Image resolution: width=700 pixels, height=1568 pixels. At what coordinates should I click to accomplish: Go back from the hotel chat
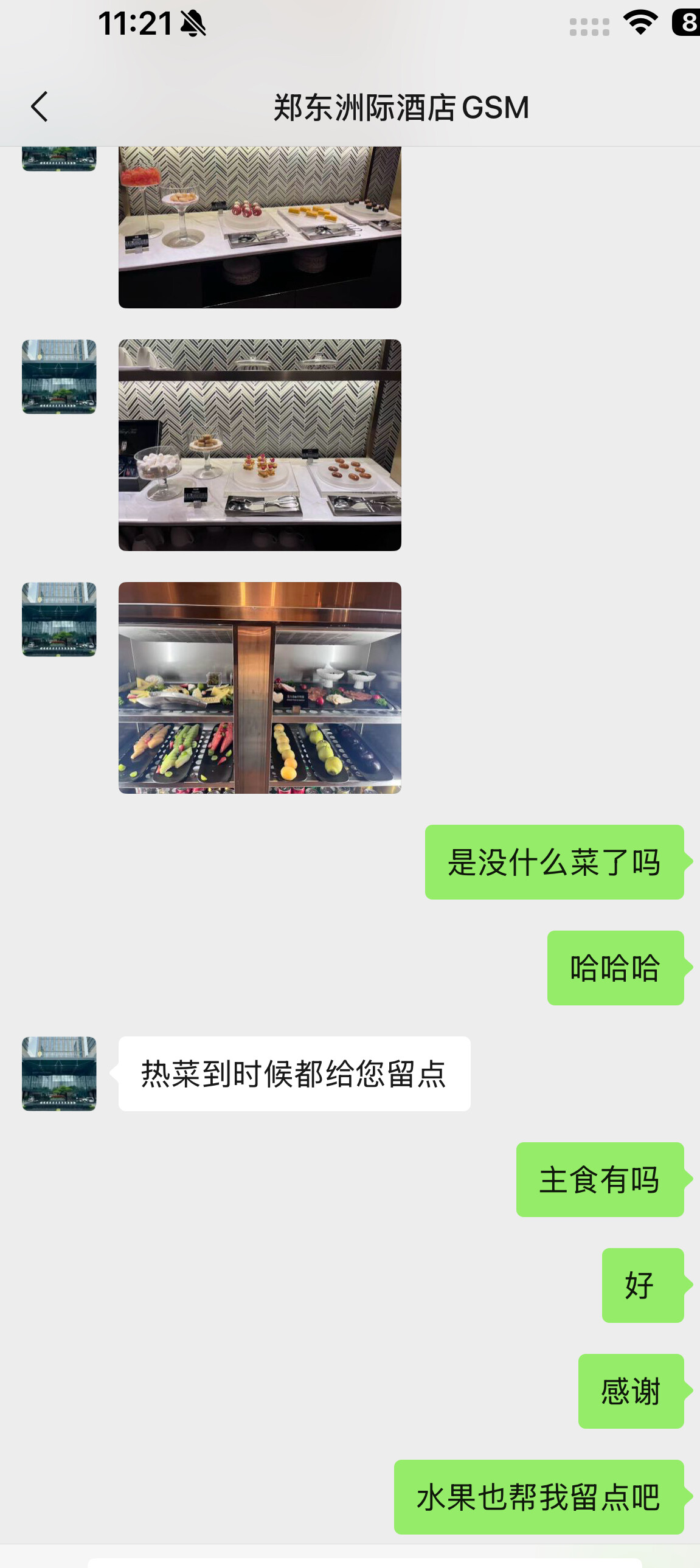coord(40,107)
